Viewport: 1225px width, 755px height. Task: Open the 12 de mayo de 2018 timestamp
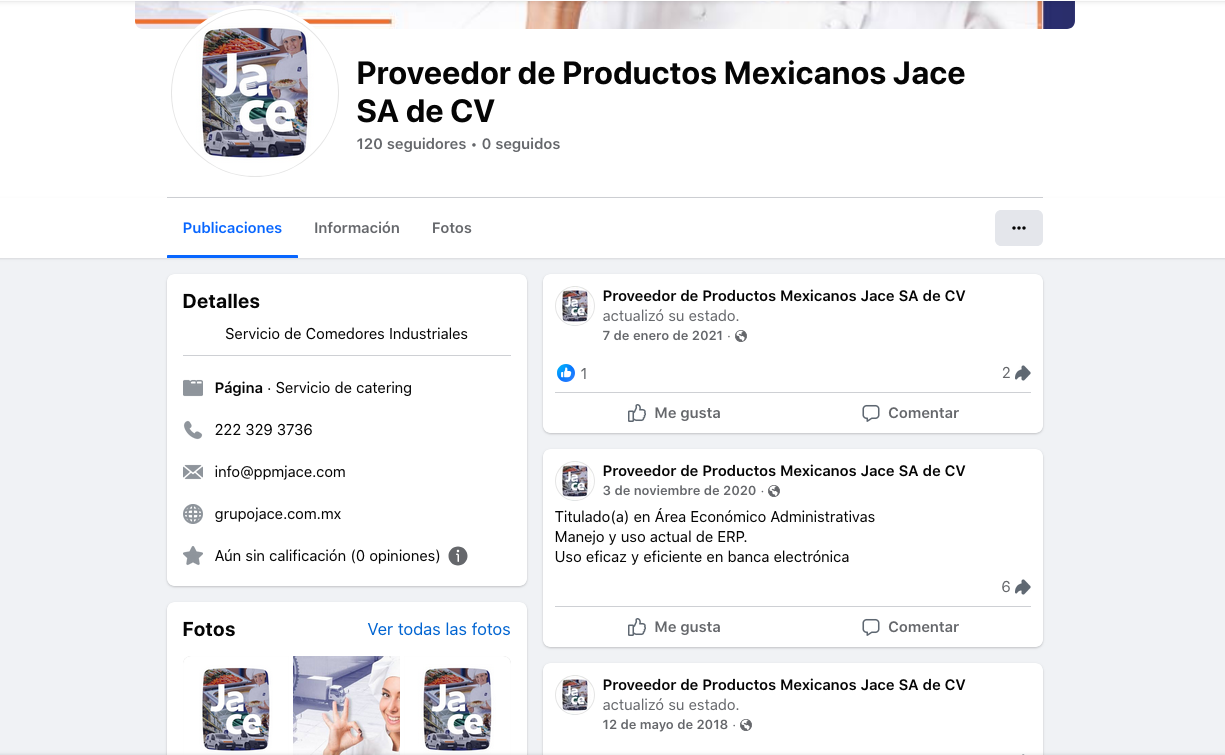click(x=664, y=724)
